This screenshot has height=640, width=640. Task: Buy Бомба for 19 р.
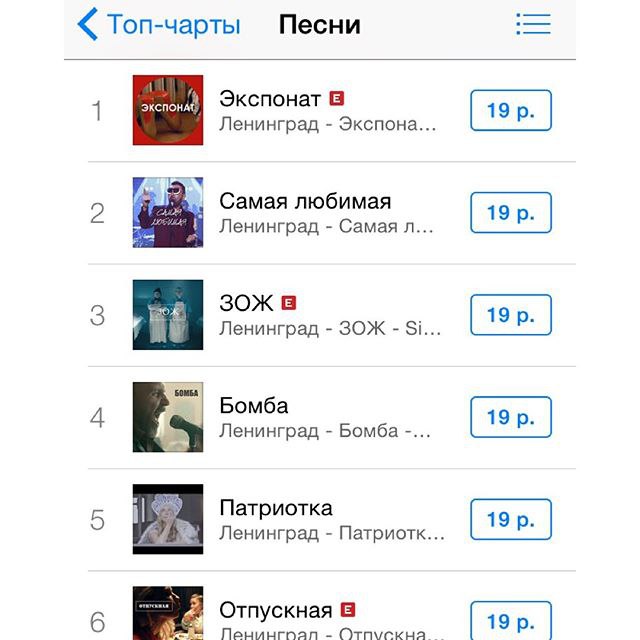click(x=510, y=417)
